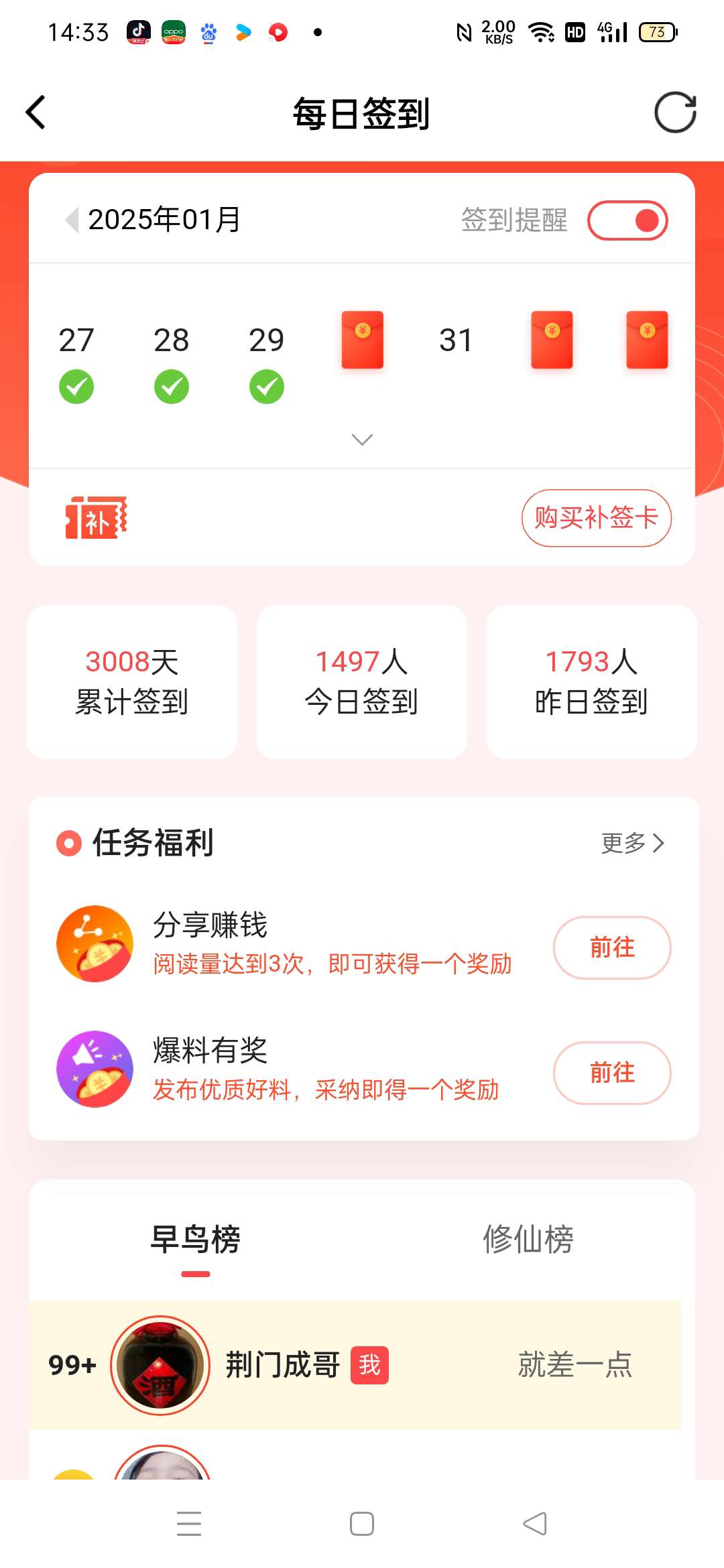Open system recent apps menu

pyautogui.click(x=189, y=1524)
